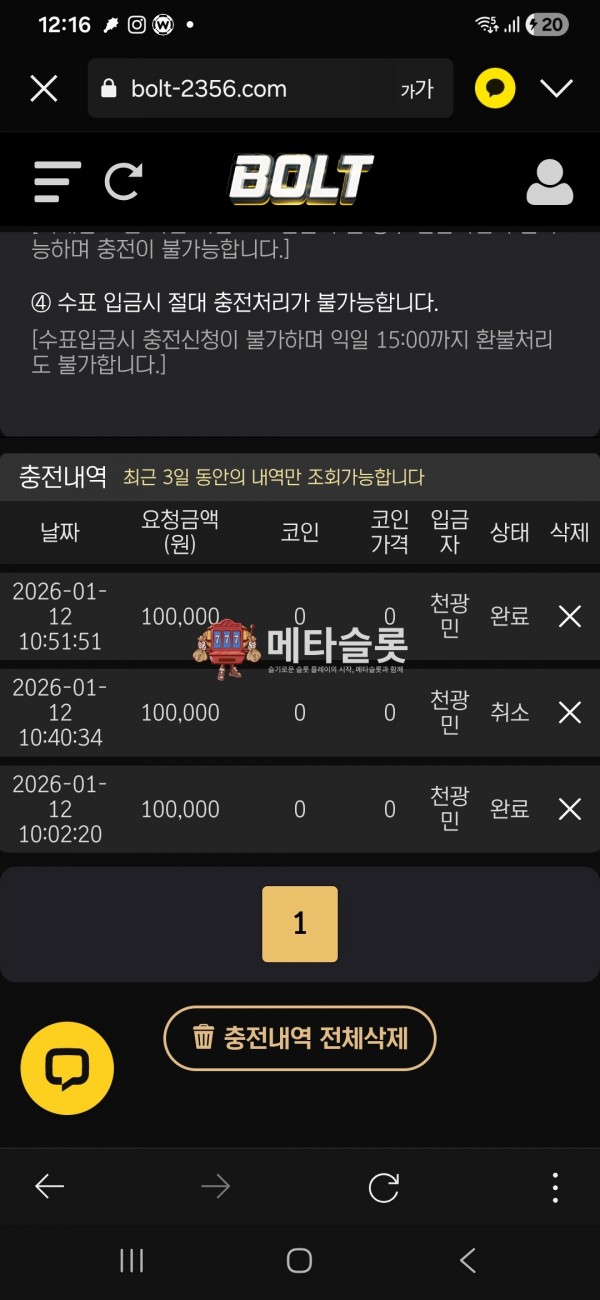
Task: Select page 1 of charge history
Action: tap(300, 923)
